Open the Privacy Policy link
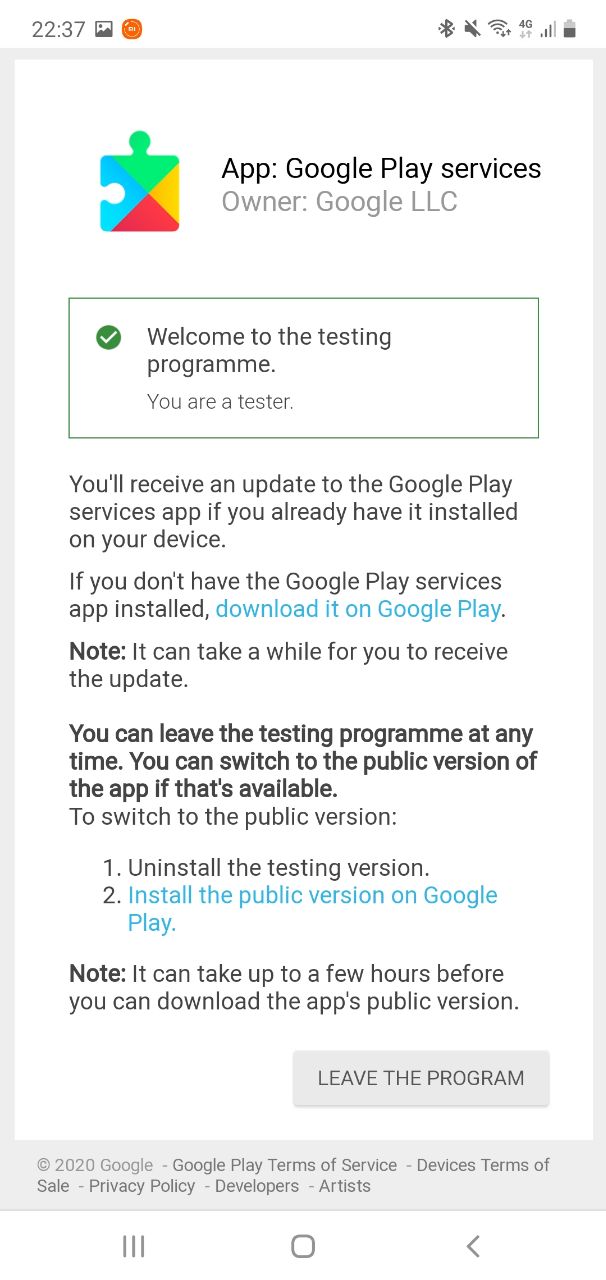Viewport: 606px width, 1280px height. click(x=142, y=1186)
